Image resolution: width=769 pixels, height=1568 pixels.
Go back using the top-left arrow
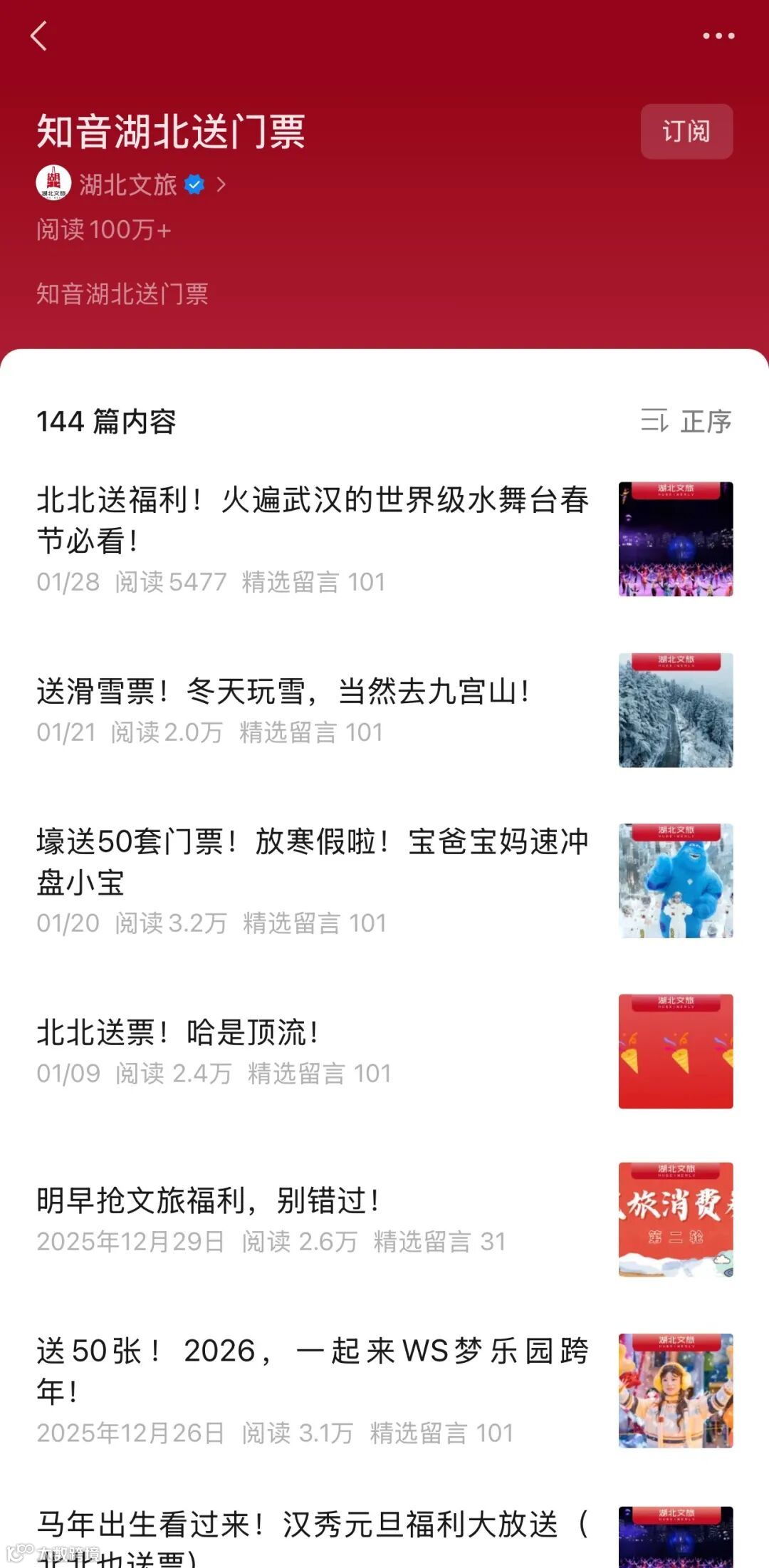point(40,36)
